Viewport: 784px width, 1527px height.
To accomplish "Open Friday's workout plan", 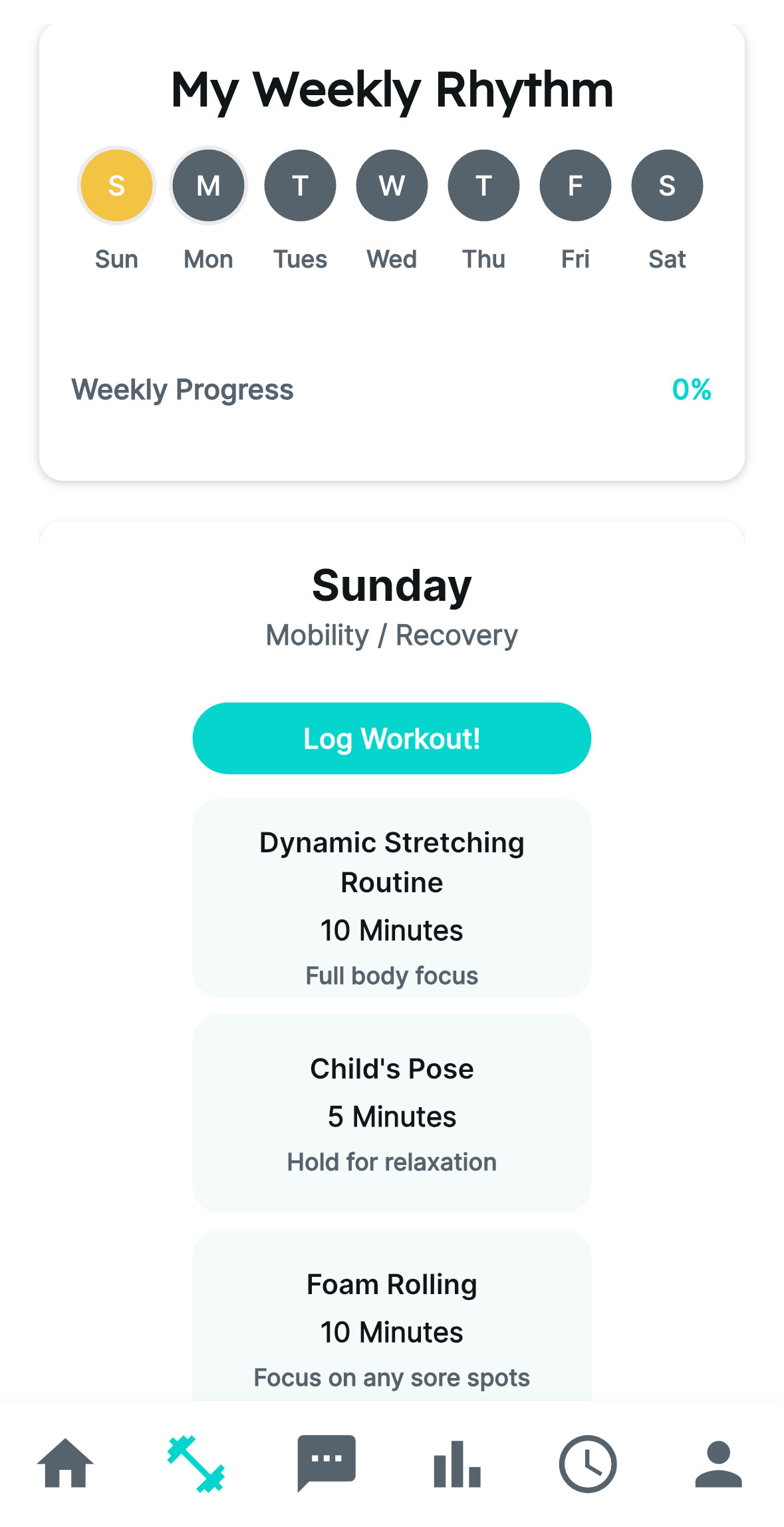I will [575, 186].
